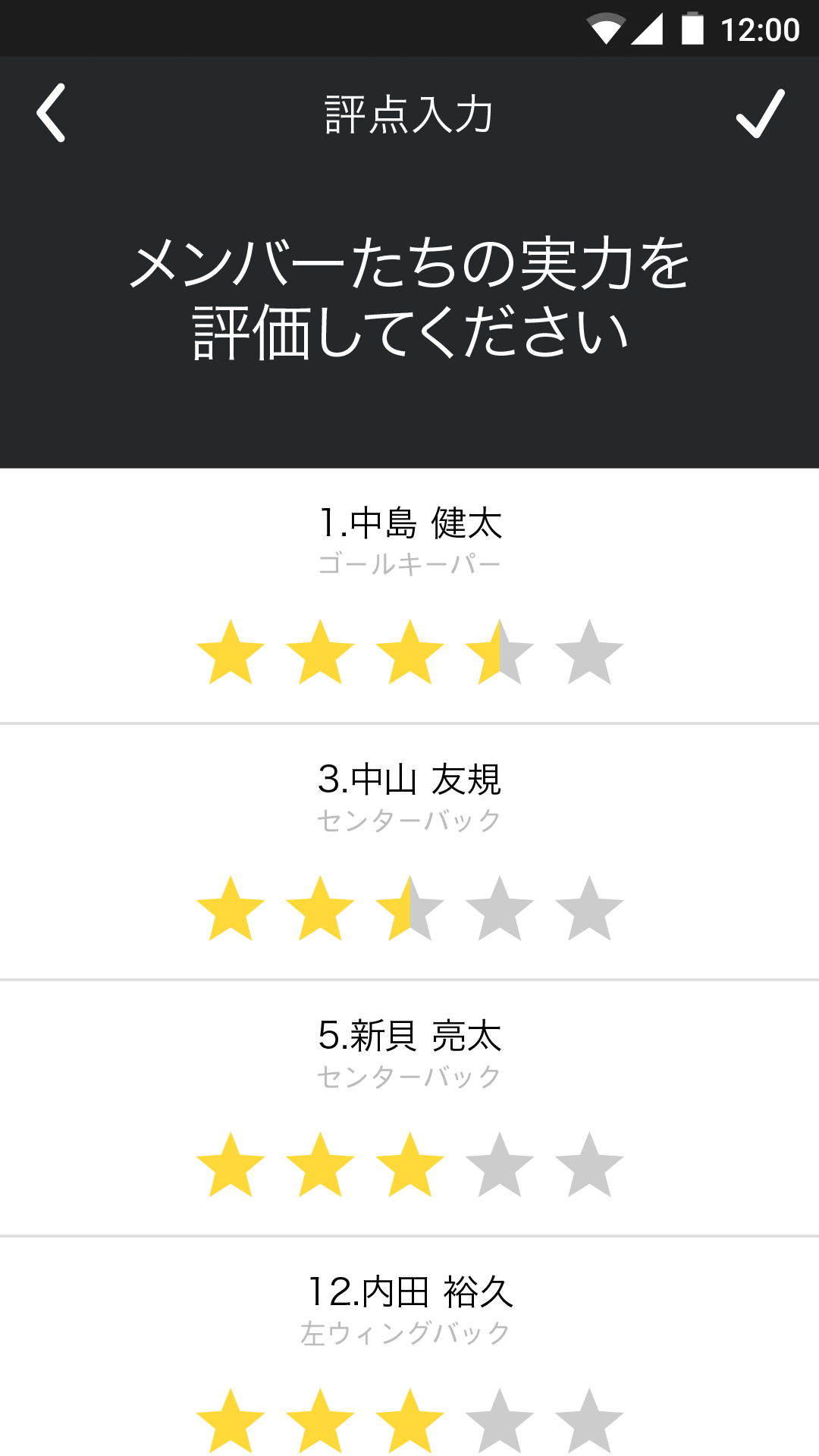Set 中山 友規 rating to two stars

coord(320,909)
